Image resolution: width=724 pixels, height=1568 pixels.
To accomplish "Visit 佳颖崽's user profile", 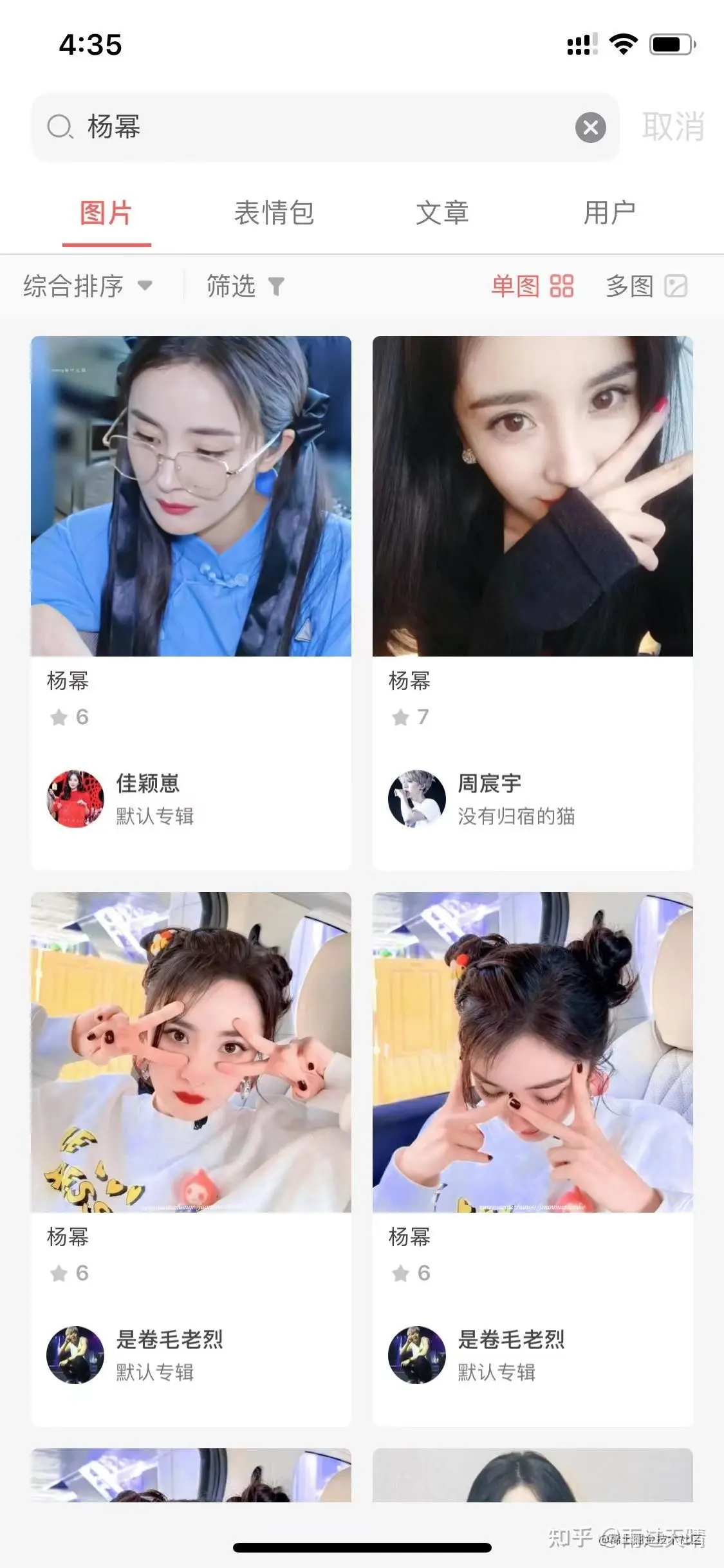I will tap(75, 798).
